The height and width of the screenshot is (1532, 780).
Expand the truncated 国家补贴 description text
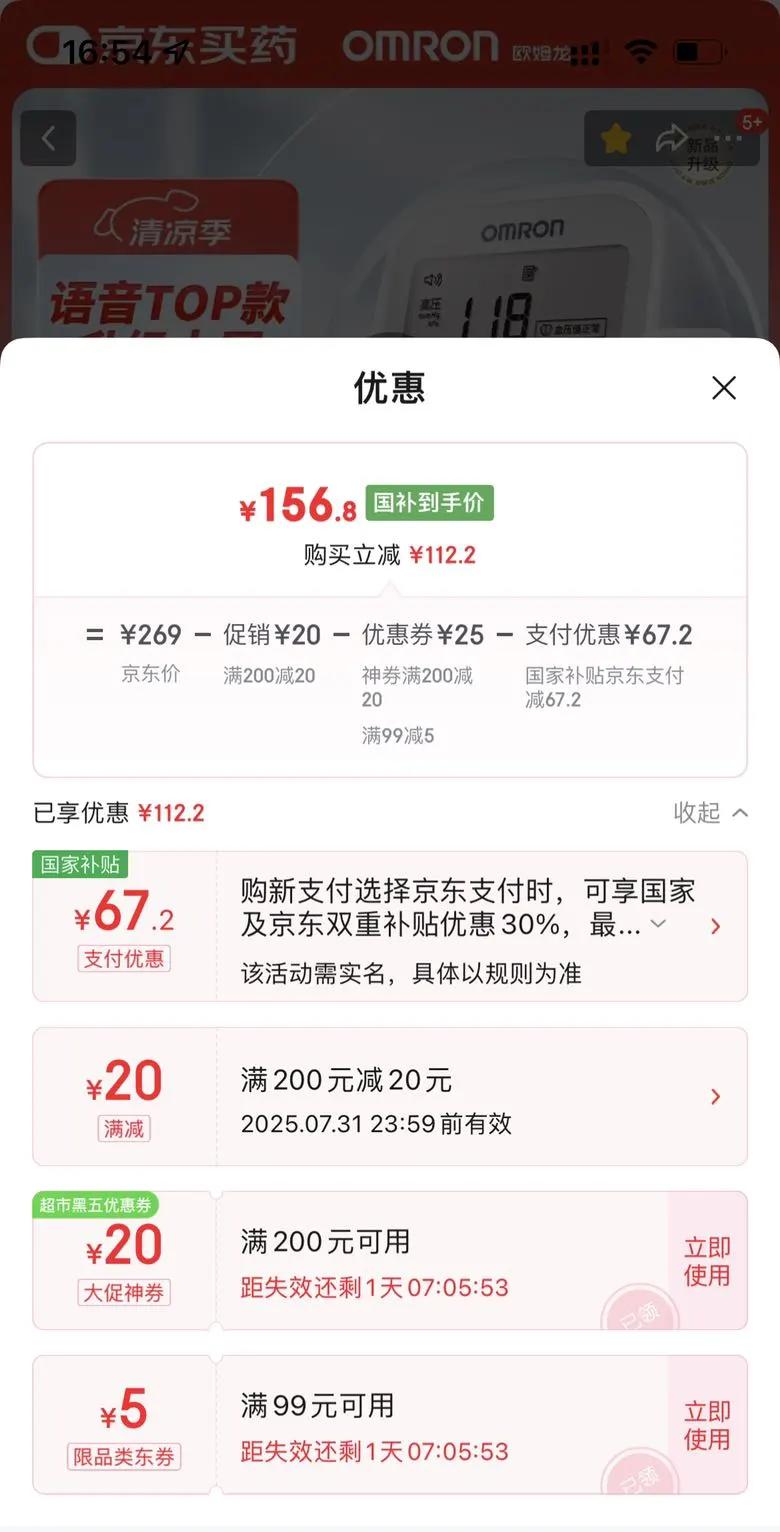657,923
